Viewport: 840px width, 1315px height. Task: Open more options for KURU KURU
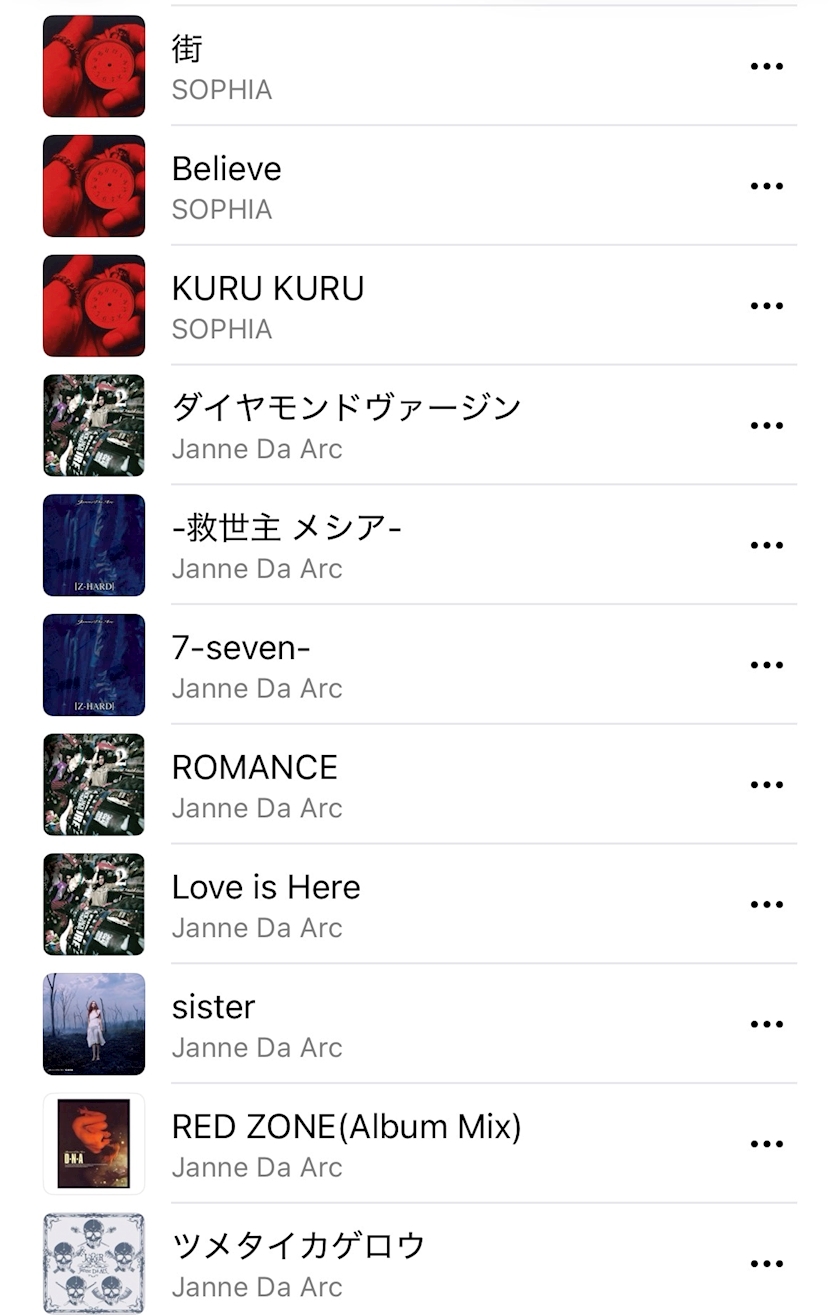[766, 305]
